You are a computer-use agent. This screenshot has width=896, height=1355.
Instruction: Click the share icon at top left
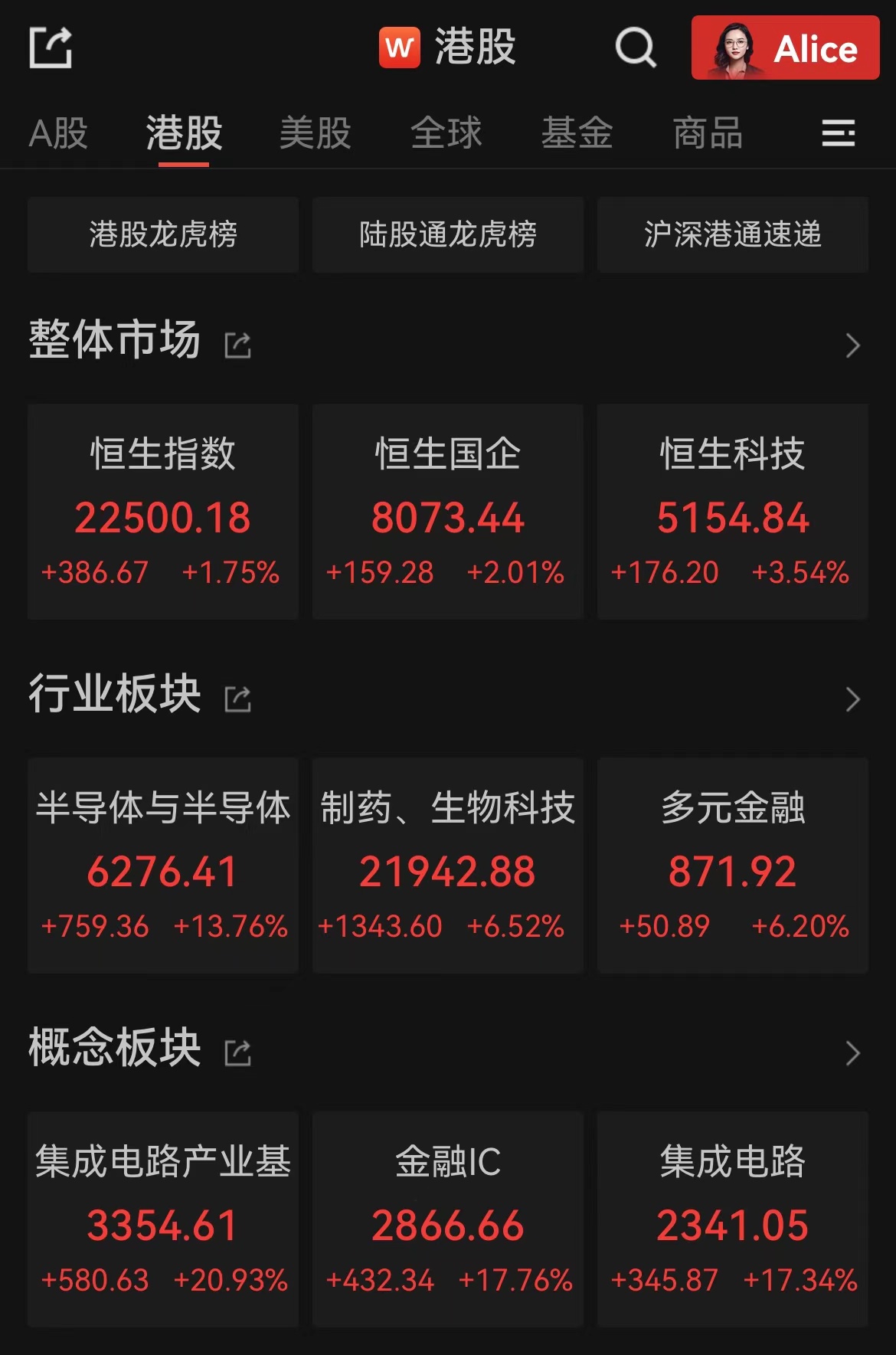click(51, 46)
